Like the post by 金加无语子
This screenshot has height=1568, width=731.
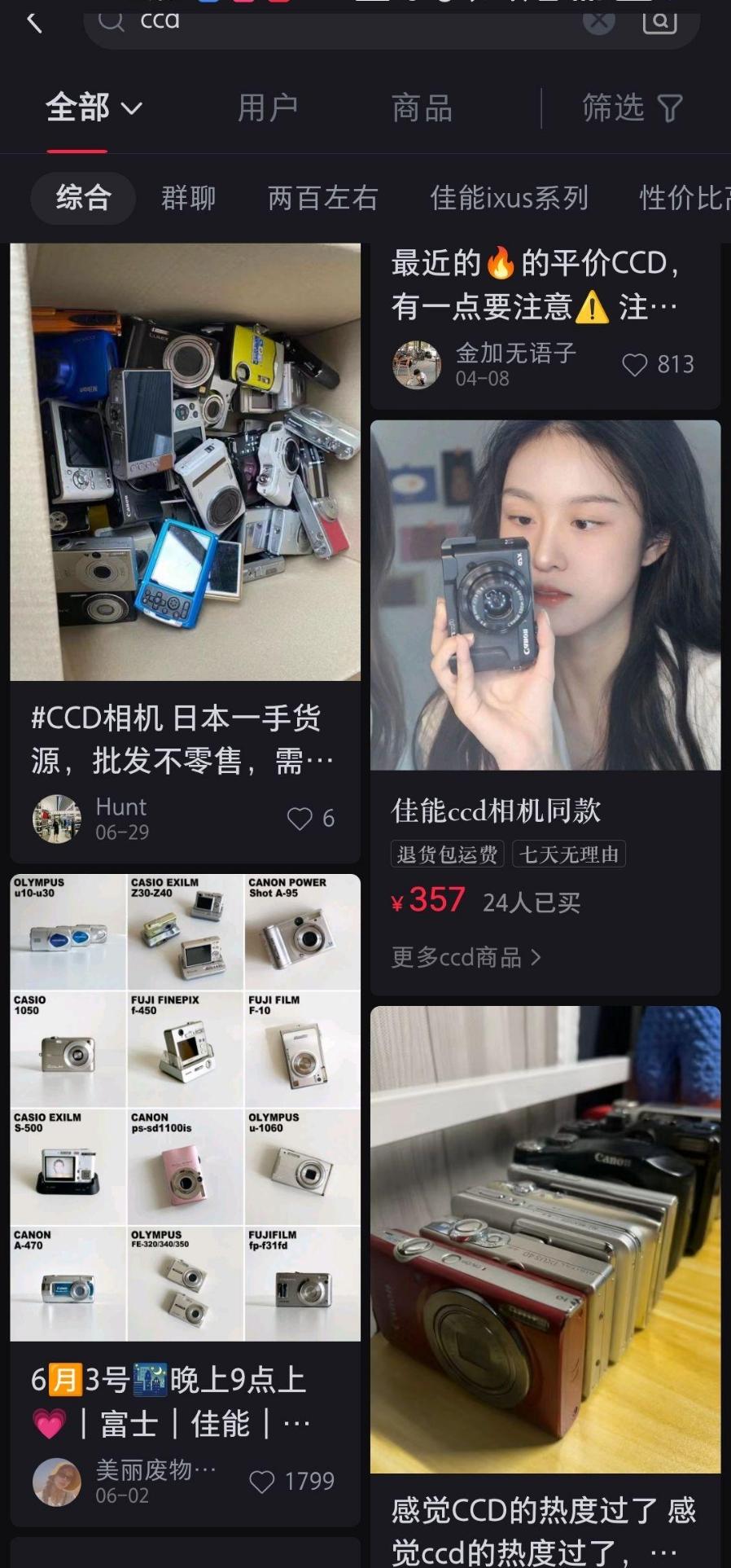coord(658,364)
